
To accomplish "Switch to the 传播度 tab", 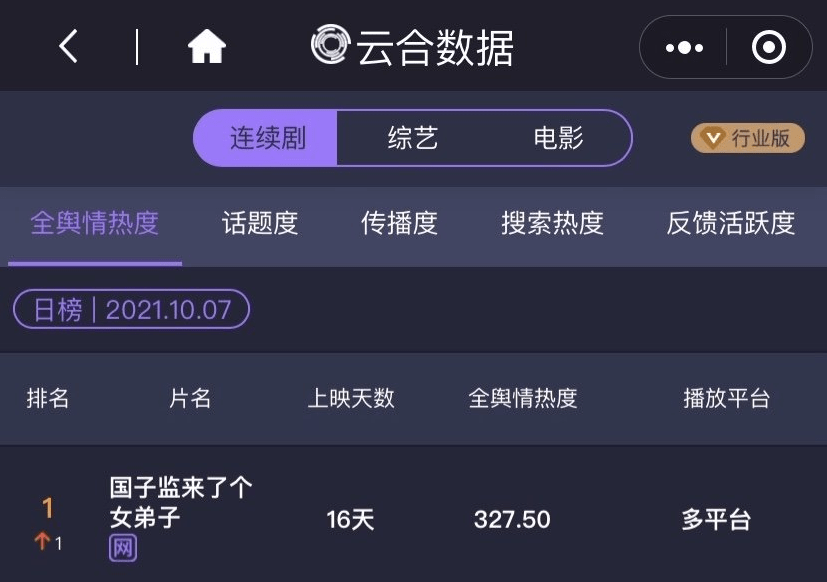I will pyautogui.click(x=399, y=223).
